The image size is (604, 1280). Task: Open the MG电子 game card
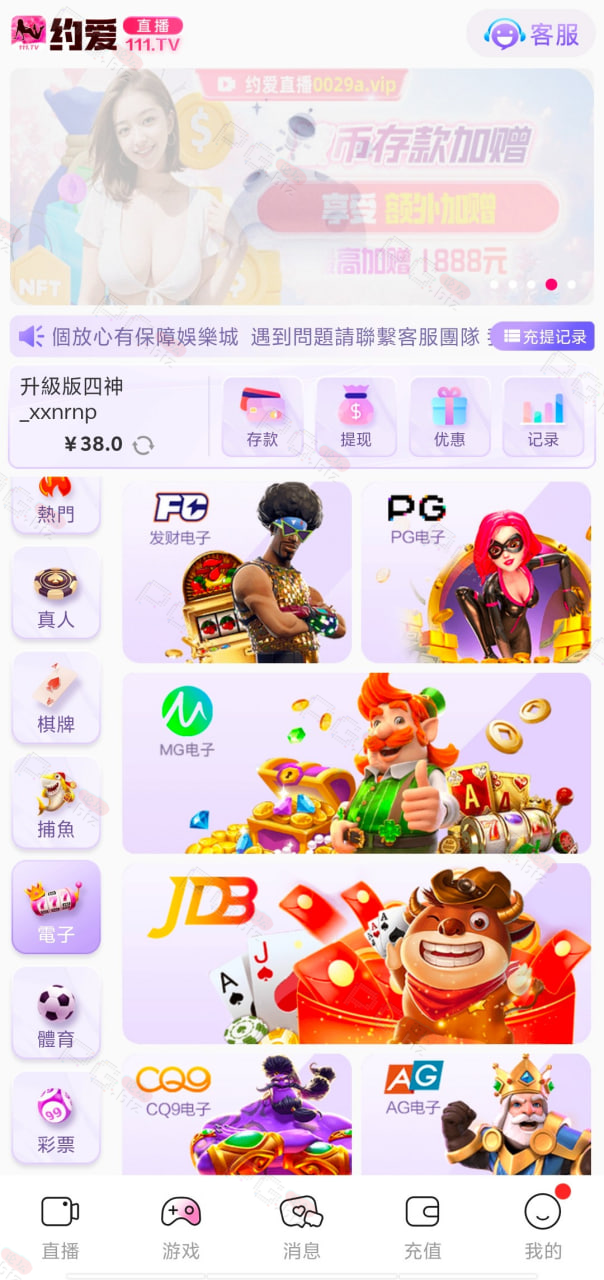(x=357, y=763)
